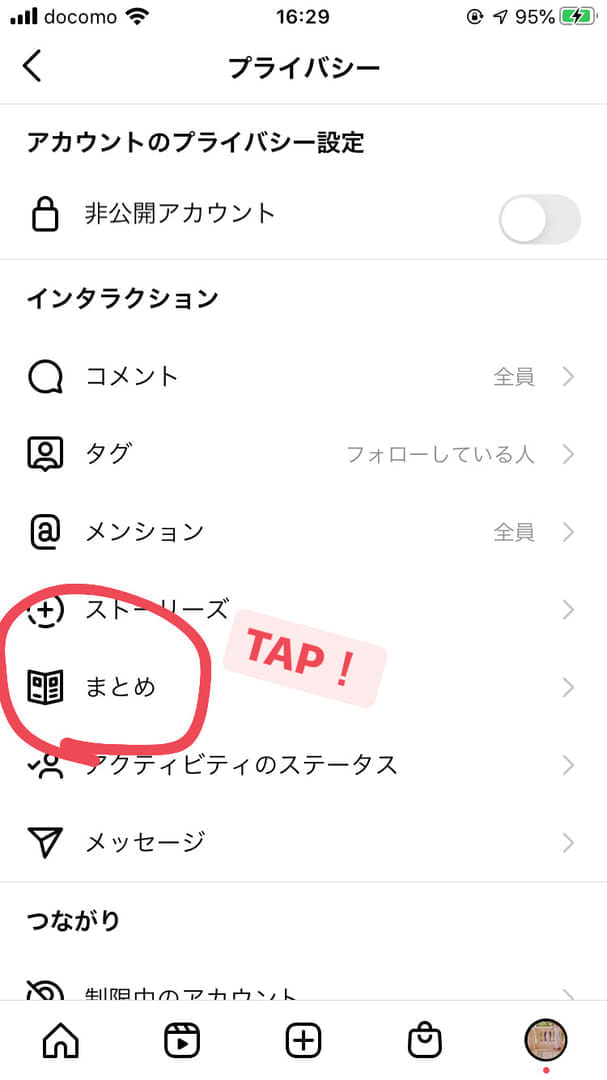607x1080 pixels.
Task: Open the shop bag tab
Action: tap(424, 1041)
